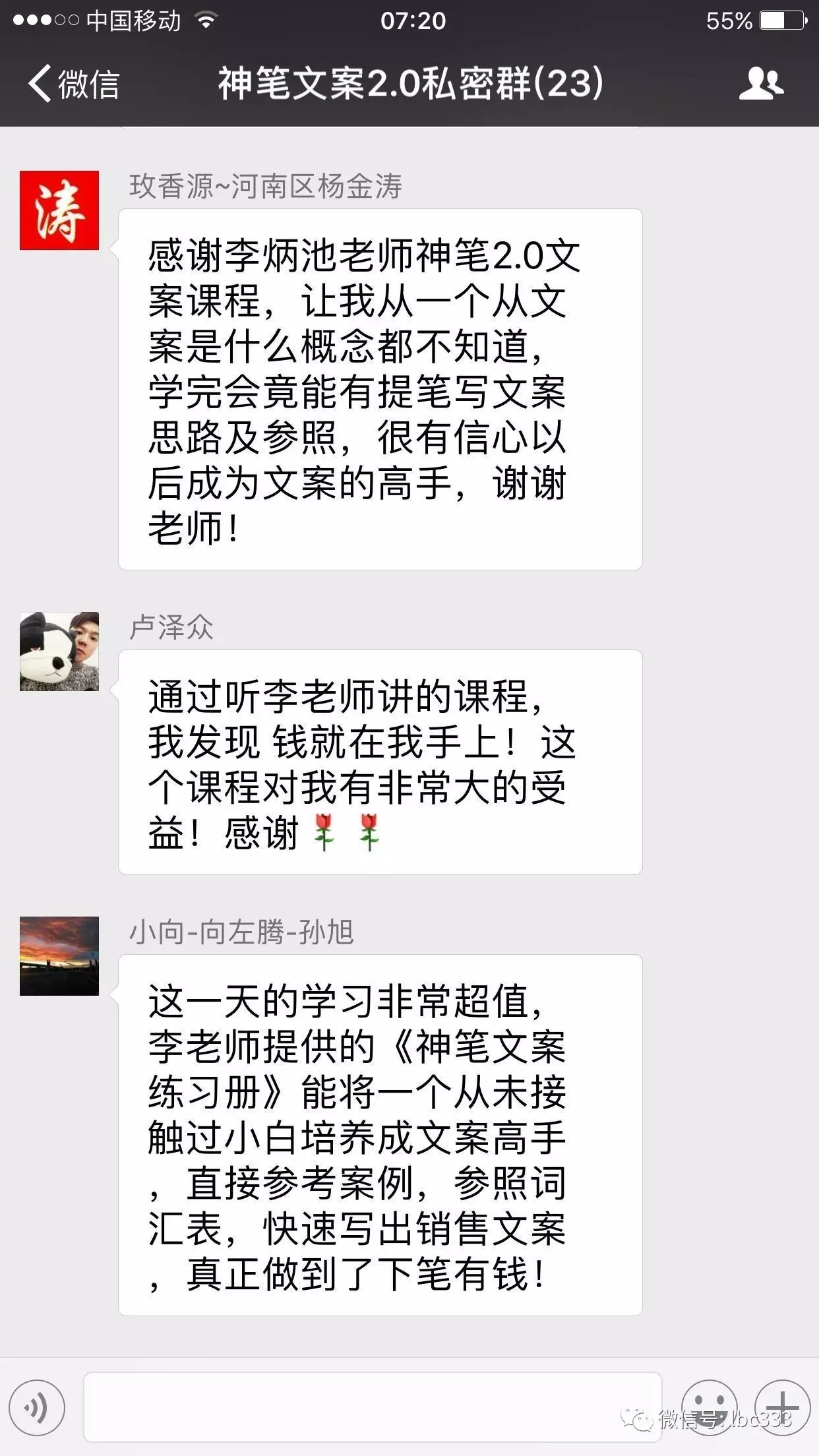This screenshot has height=1456, width=819.
Task: Open the emoji sticker panel
Action: coord(709,1407)
